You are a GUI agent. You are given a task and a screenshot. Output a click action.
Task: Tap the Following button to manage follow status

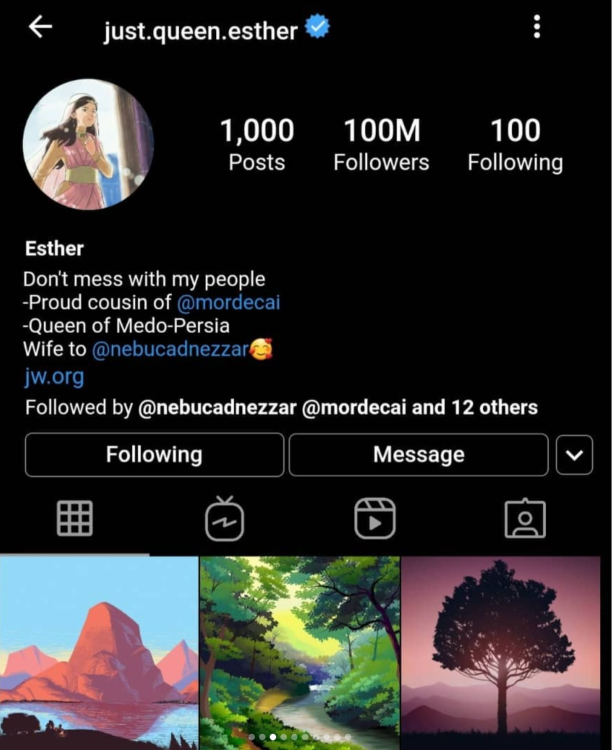click(154, 455)
